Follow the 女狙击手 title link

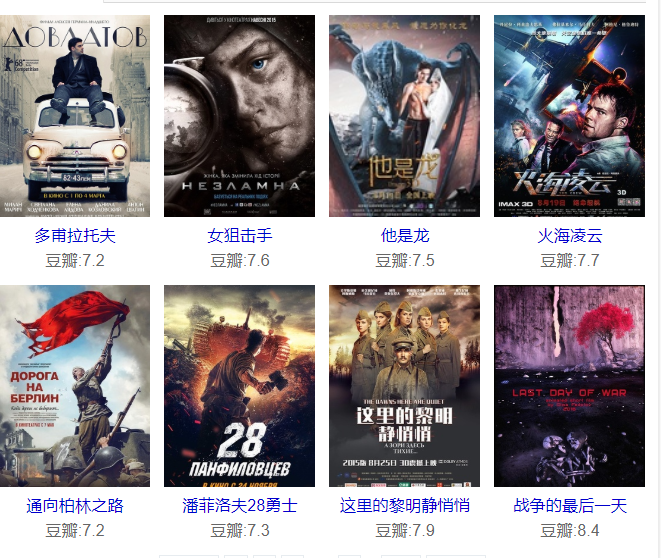(x=239, y=236)
